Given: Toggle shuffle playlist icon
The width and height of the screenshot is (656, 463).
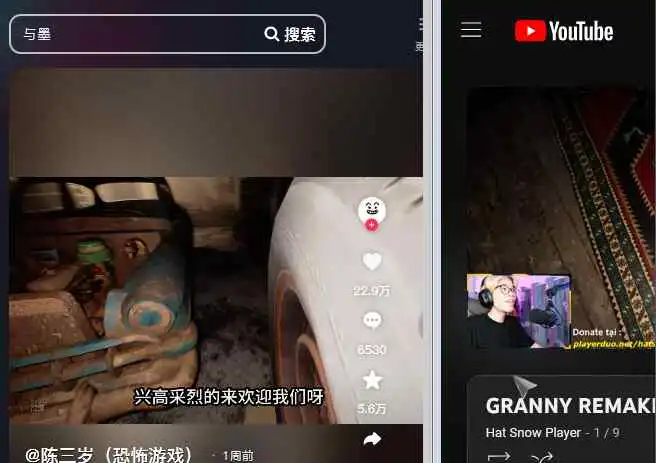Looking at the screenshot, I should [541, 456].
